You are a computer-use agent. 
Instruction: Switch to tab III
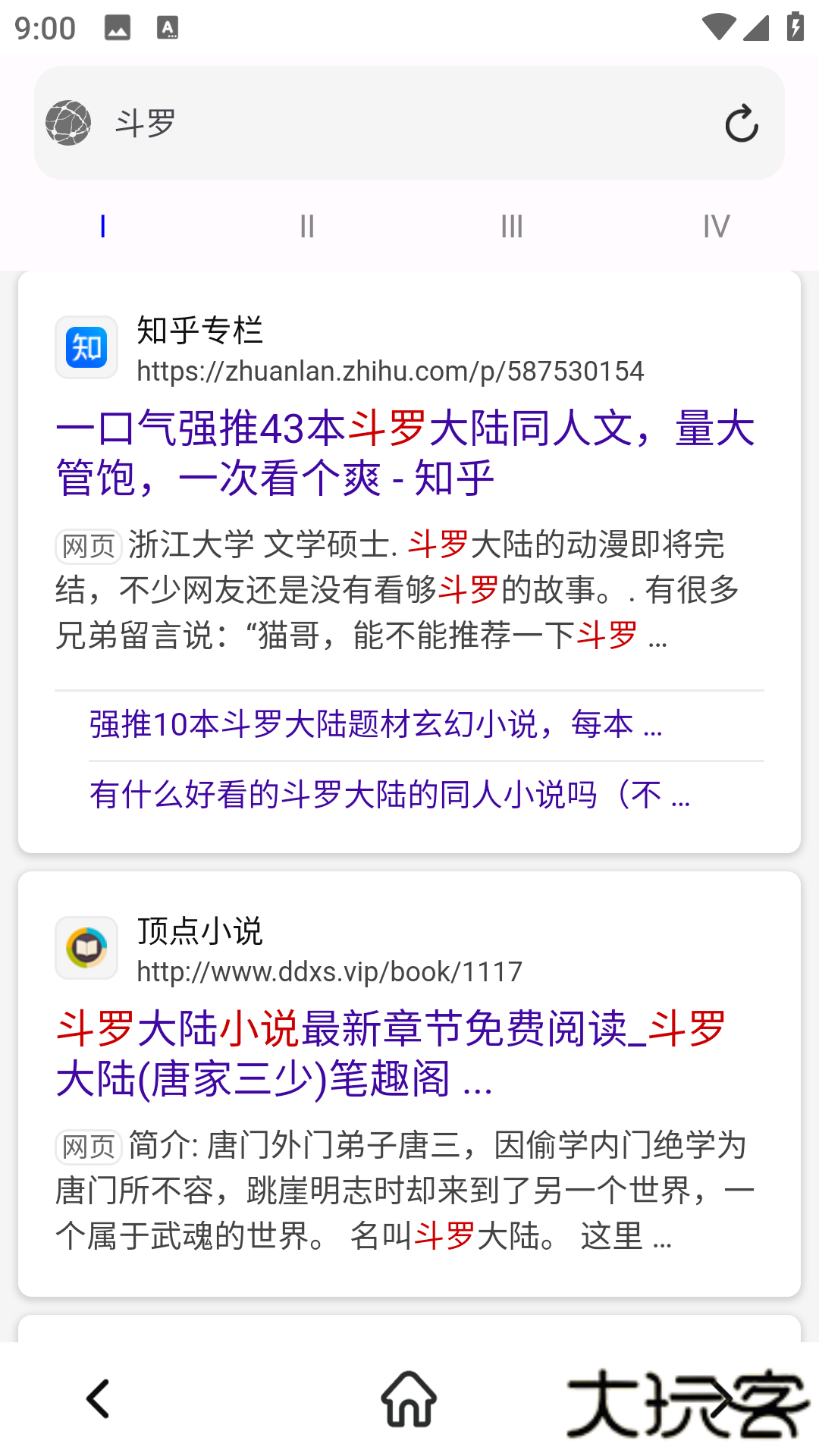(512, 225)
